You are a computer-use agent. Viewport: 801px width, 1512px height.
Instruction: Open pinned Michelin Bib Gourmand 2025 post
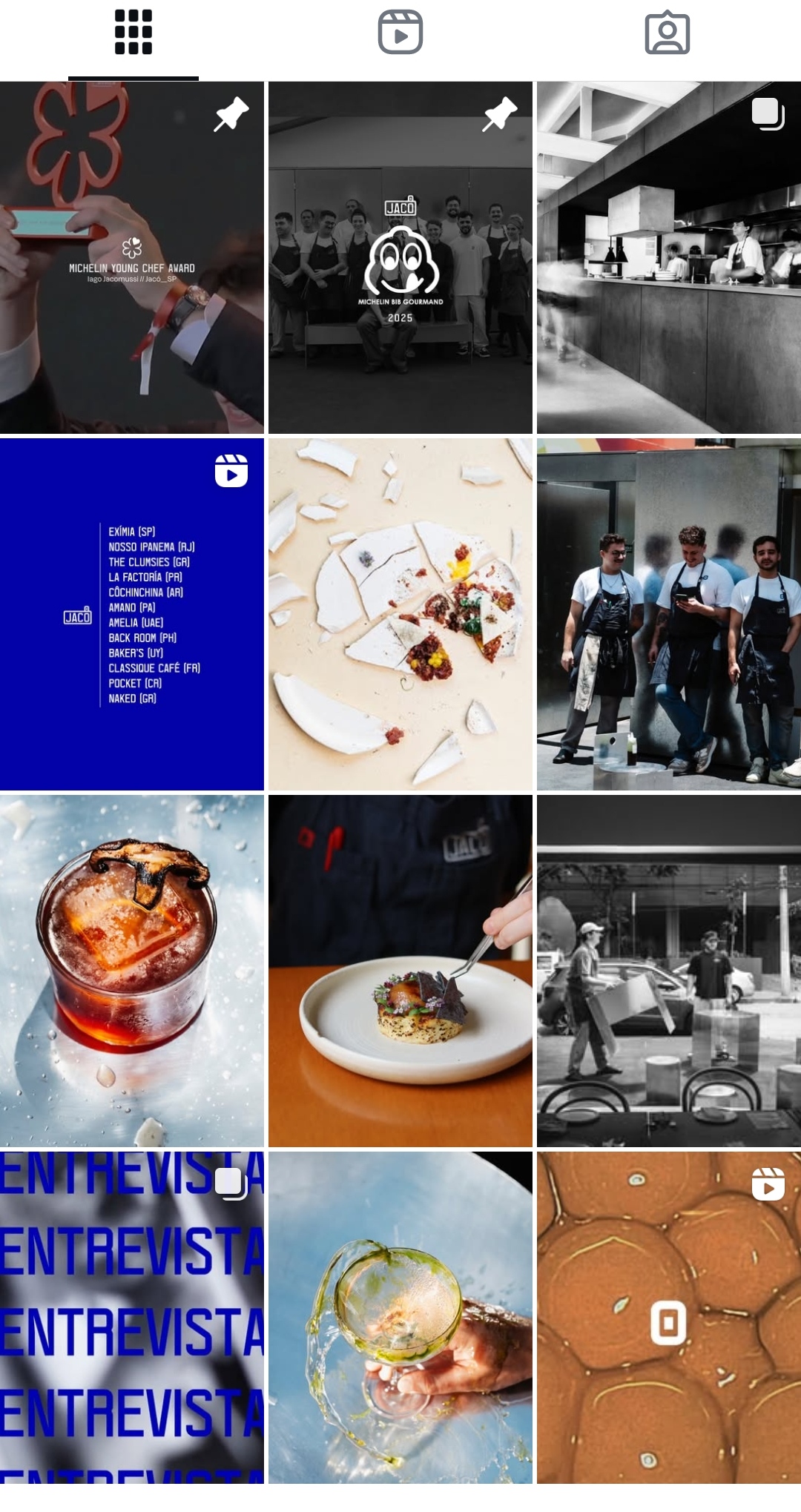pyautogui.click(x=400, y=257)
